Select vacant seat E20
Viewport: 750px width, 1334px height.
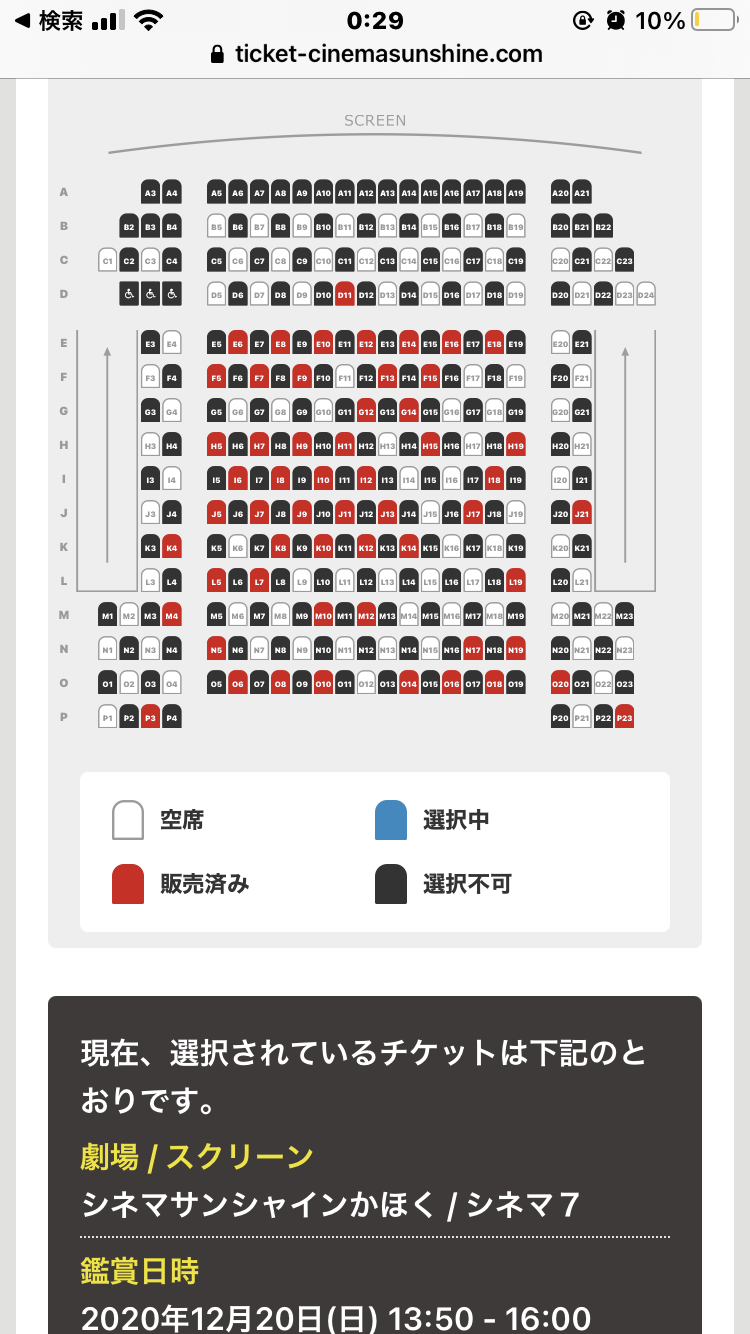click(x=560, y=343)
